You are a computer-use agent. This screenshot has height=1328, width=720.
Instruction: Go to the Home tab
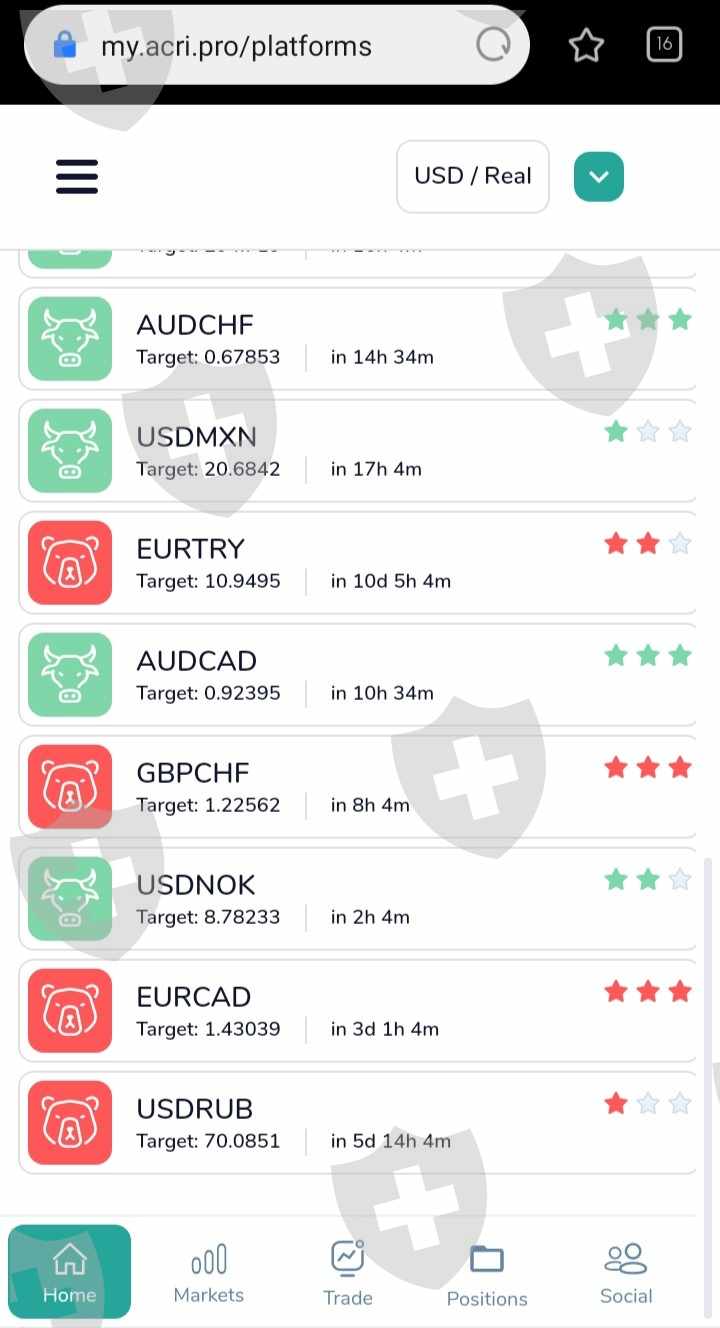pos(70,1272)
